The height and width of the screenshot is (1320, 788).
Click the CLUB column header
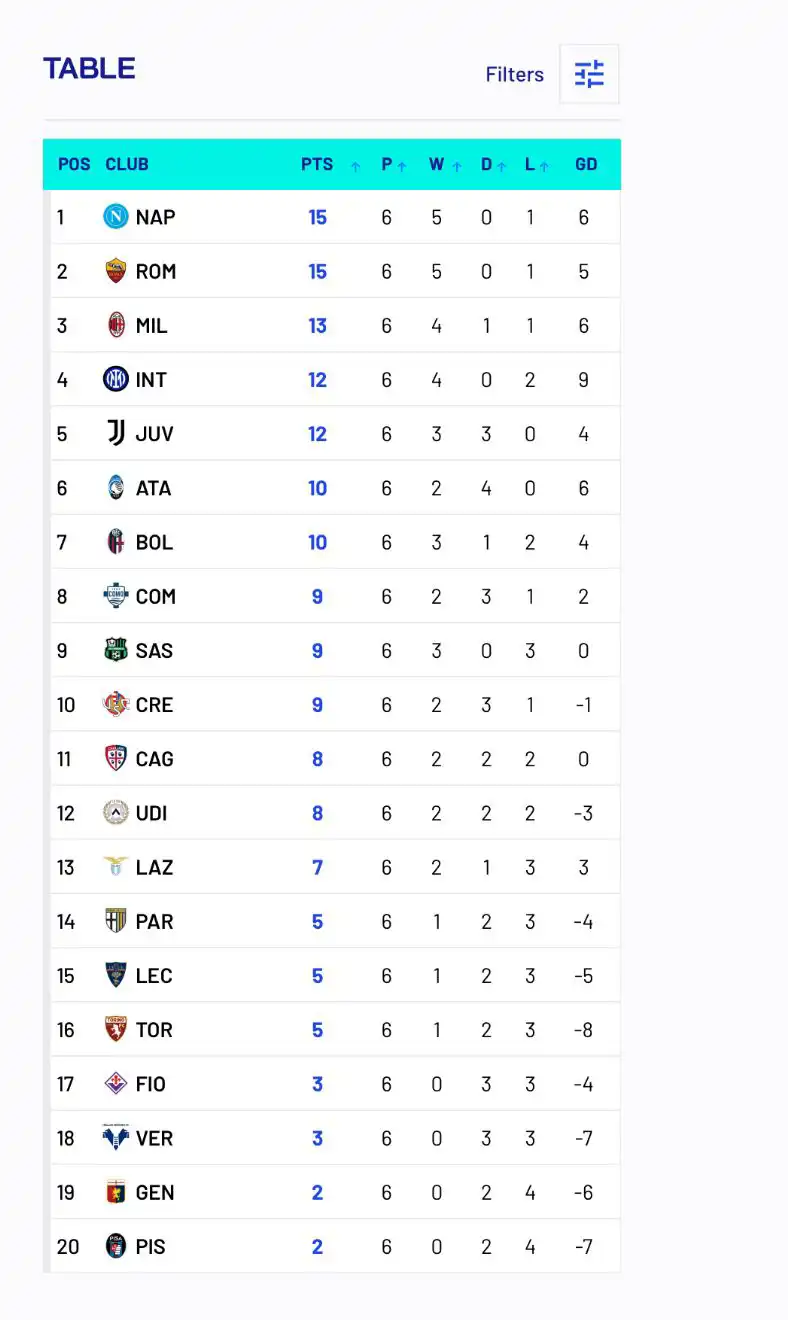coord(128,165)
